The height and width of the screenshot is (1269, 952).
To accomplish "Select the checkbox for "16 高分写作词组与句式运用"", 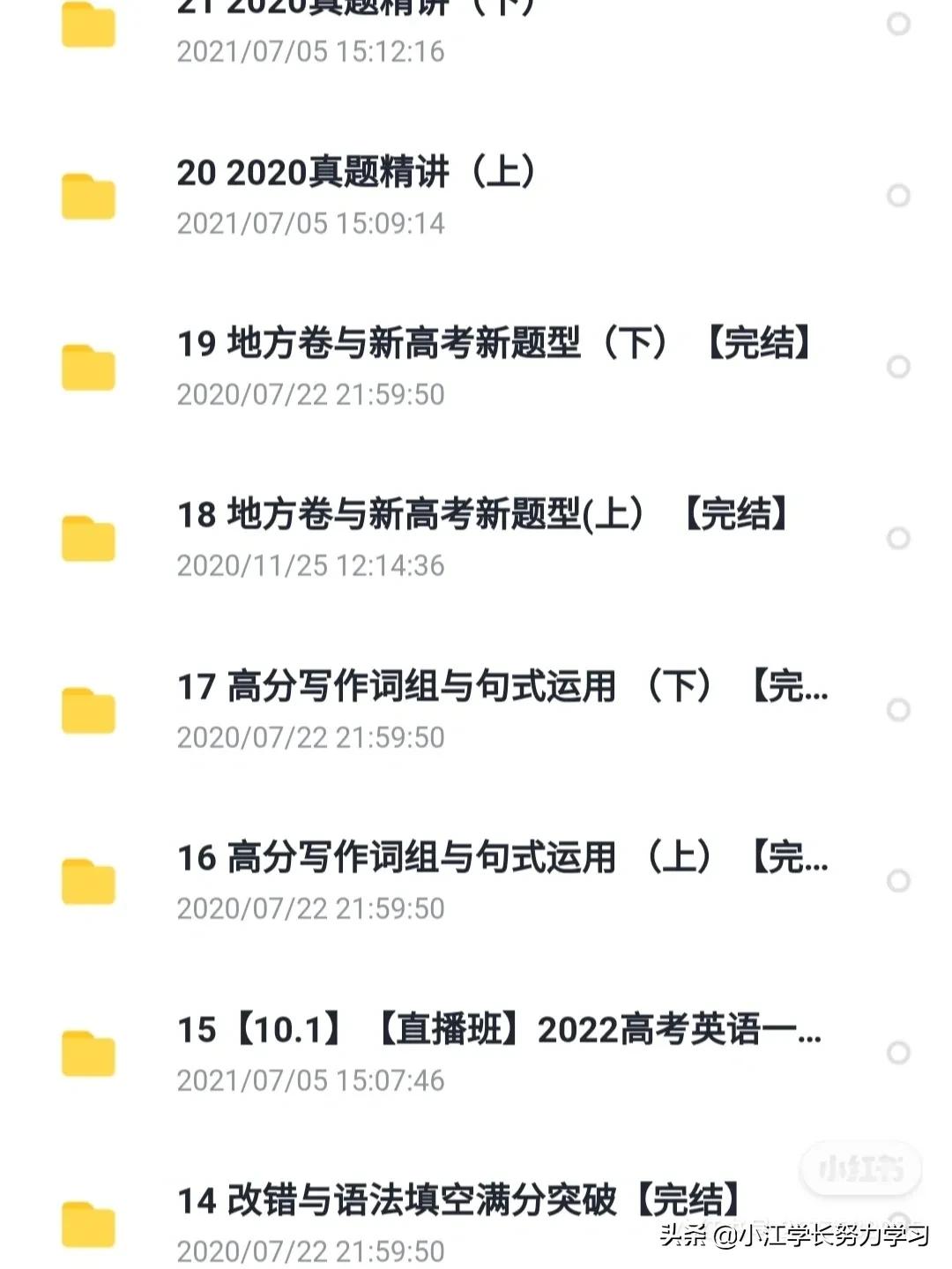I will point(900,879).
